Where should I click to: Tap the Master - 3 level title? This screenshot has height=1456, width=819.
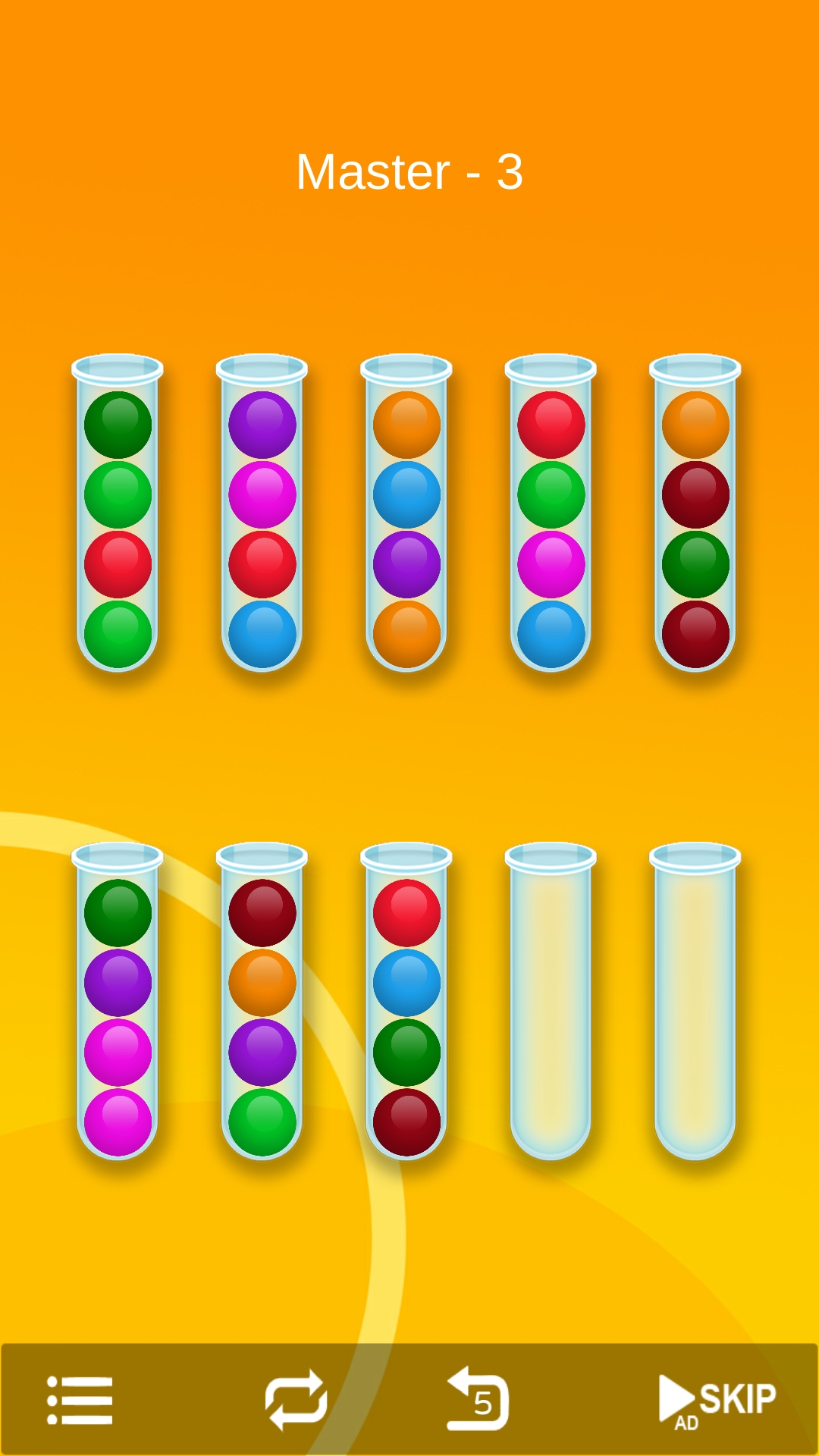coord(409,173)
